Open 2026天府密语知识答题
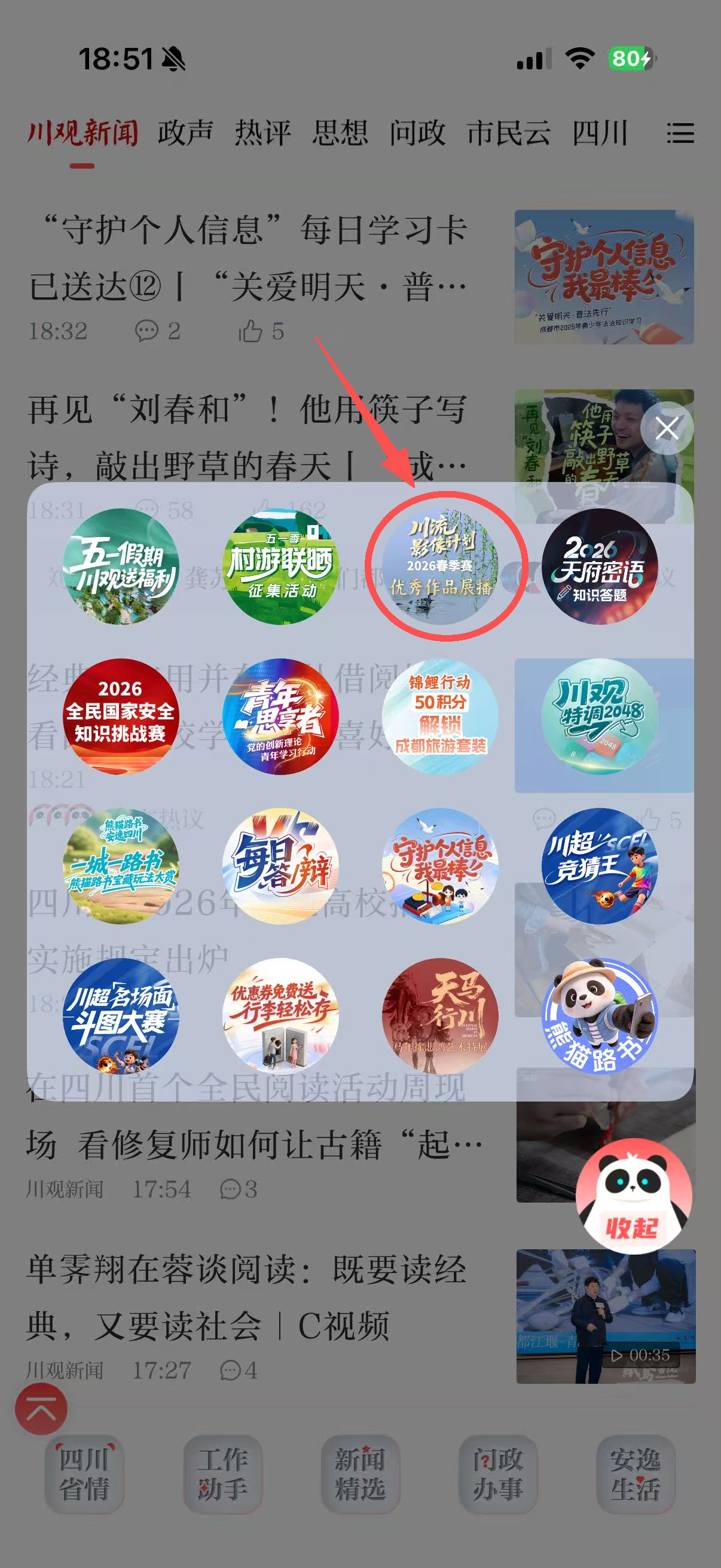The width and height of the screenshot is (721, 1568). pos(600,566)
